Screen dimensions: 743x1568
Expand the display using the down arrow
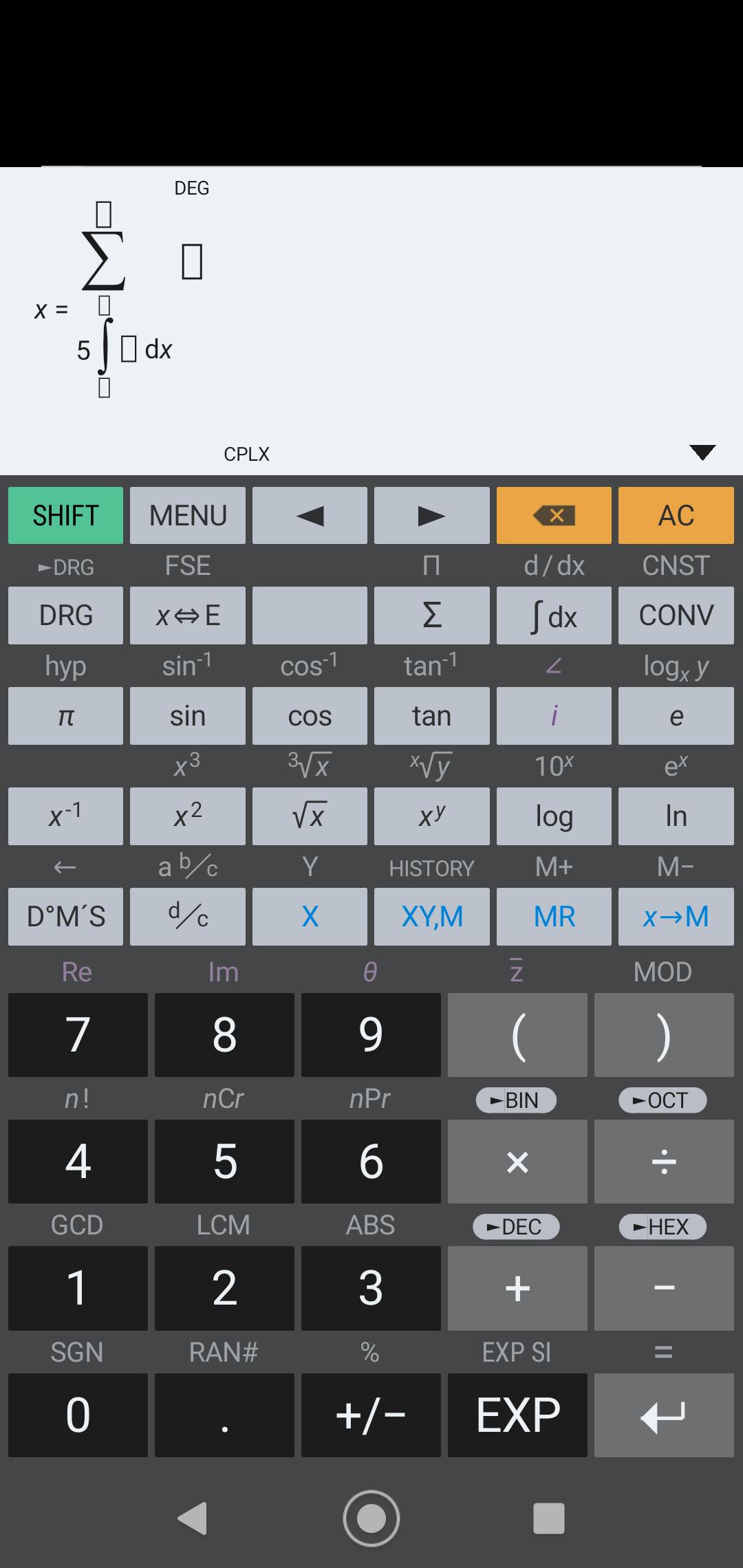pyautogui.click(x=702, y=452)
